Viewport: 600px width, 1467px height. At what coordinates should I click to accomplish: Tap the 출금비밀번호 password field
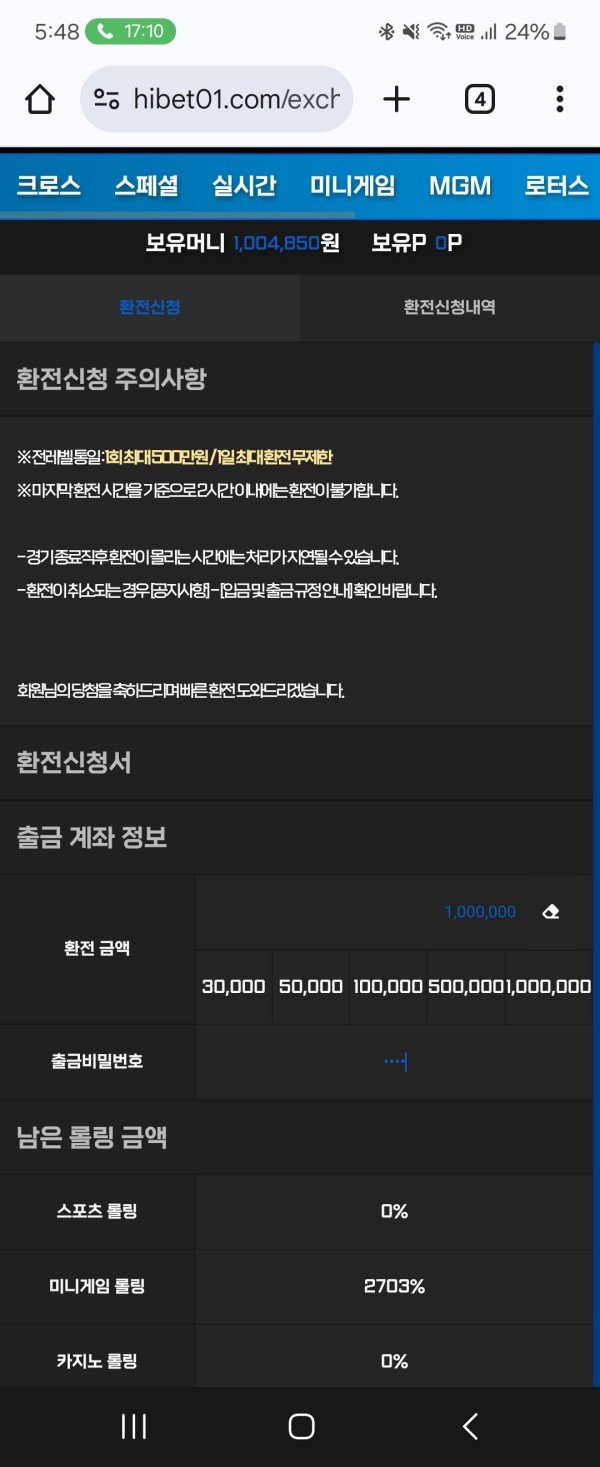(395, 1061)
